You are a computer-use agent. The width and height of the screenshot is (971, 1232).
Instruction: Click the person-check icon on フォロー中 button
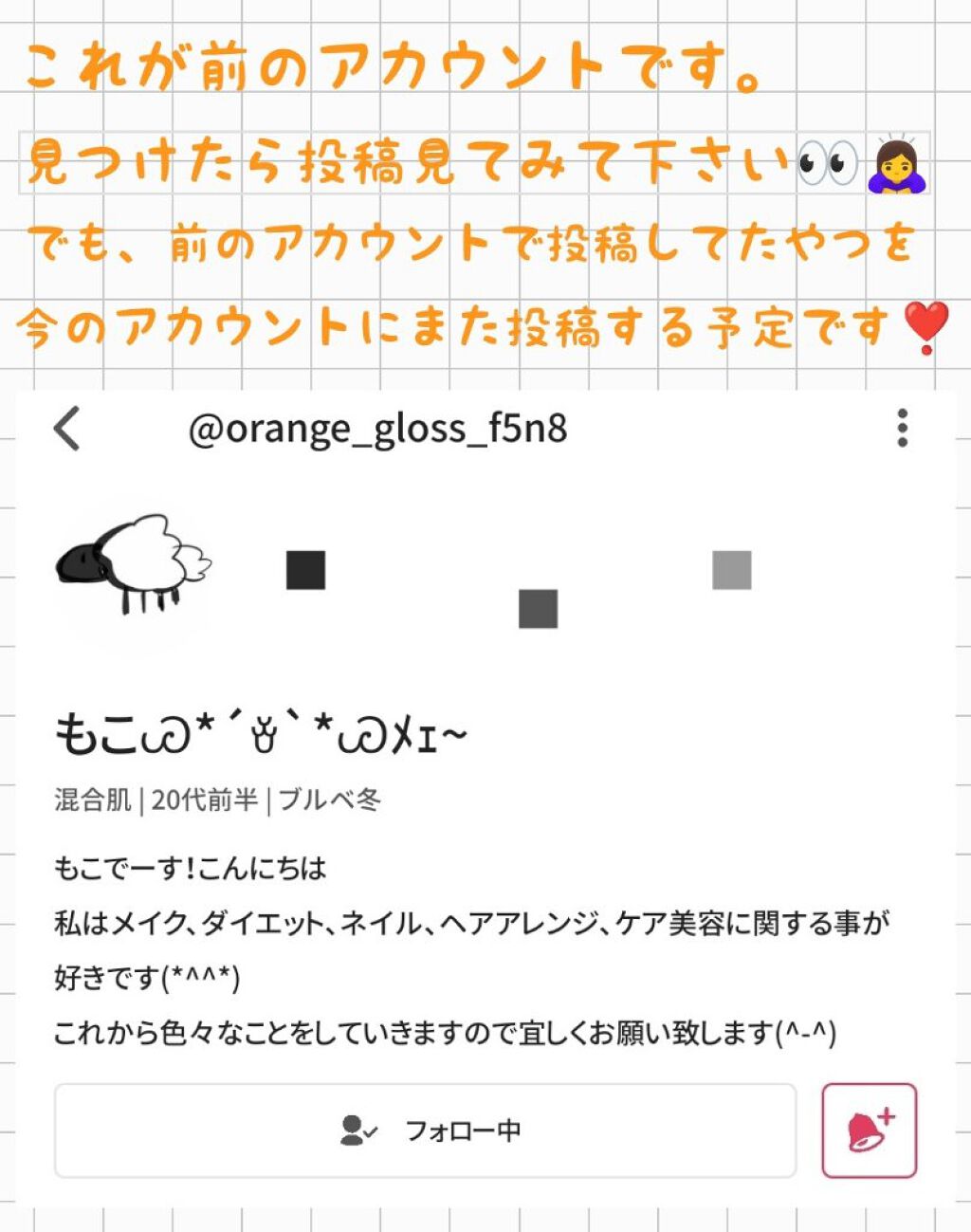[355, 1130]
